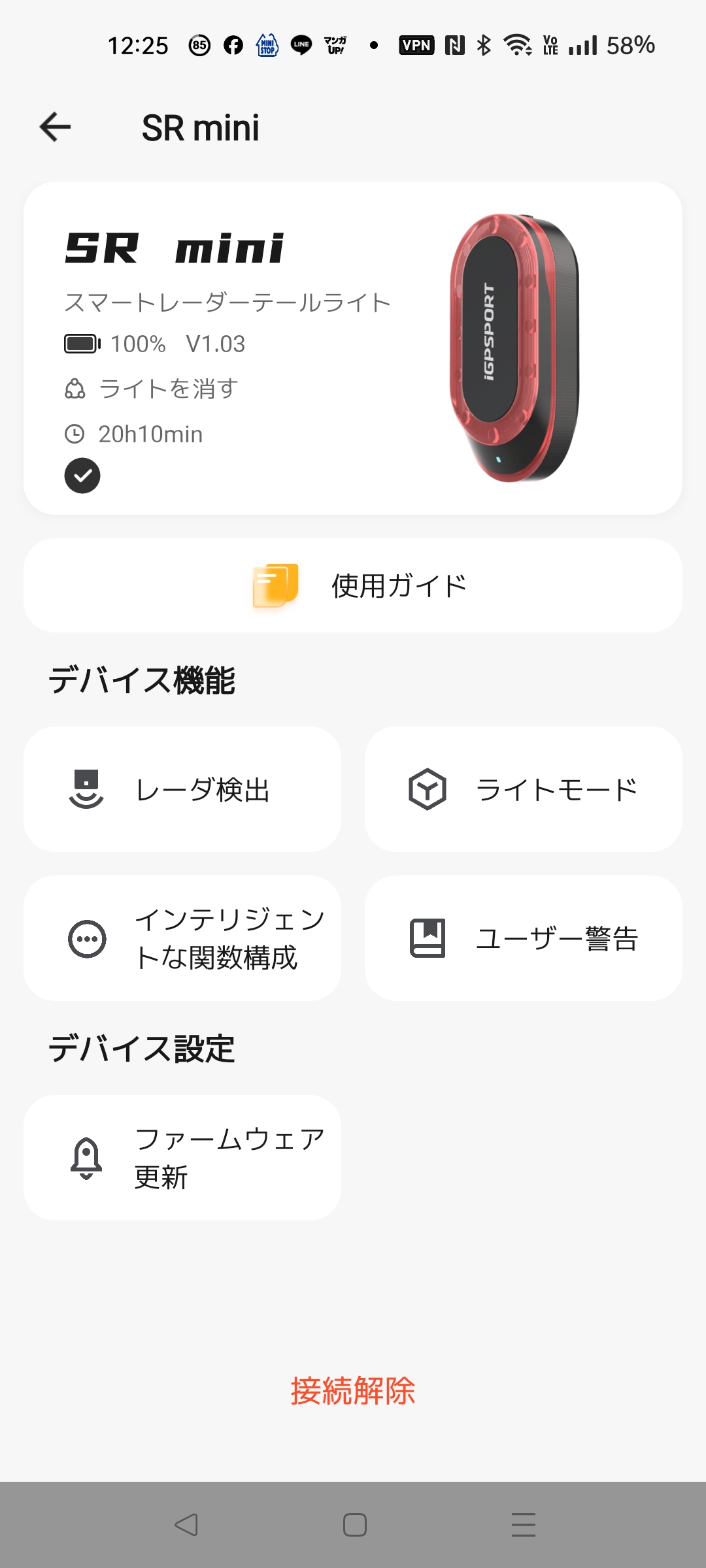Go back from SR mini page
Screen dimensions: 706x1568
coord(56,127)
